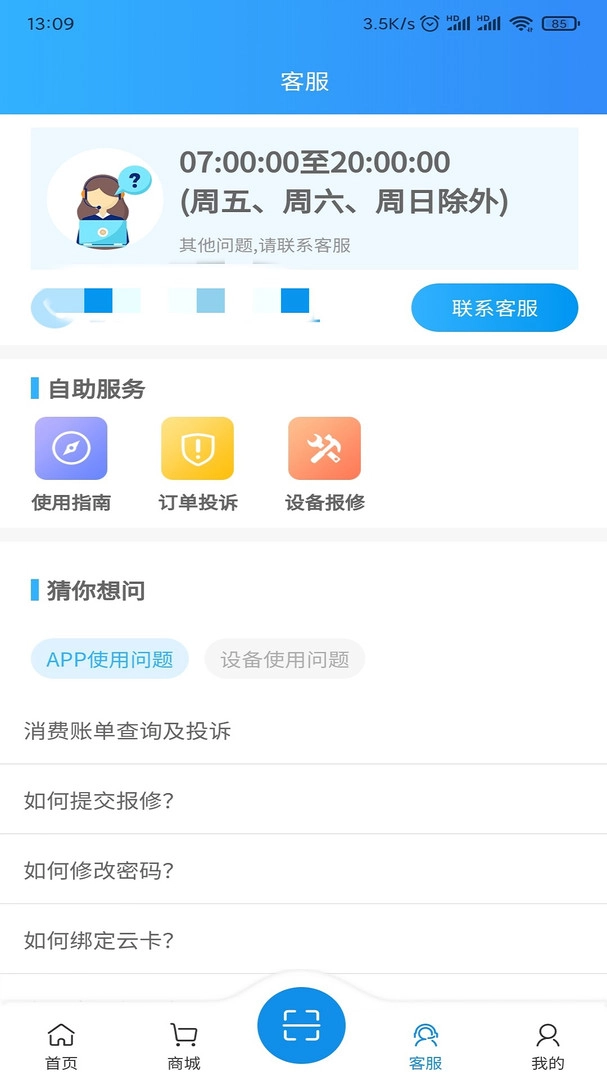
Task: Switch to 设备使用问题 chip
Action: [x=285, y=659]
